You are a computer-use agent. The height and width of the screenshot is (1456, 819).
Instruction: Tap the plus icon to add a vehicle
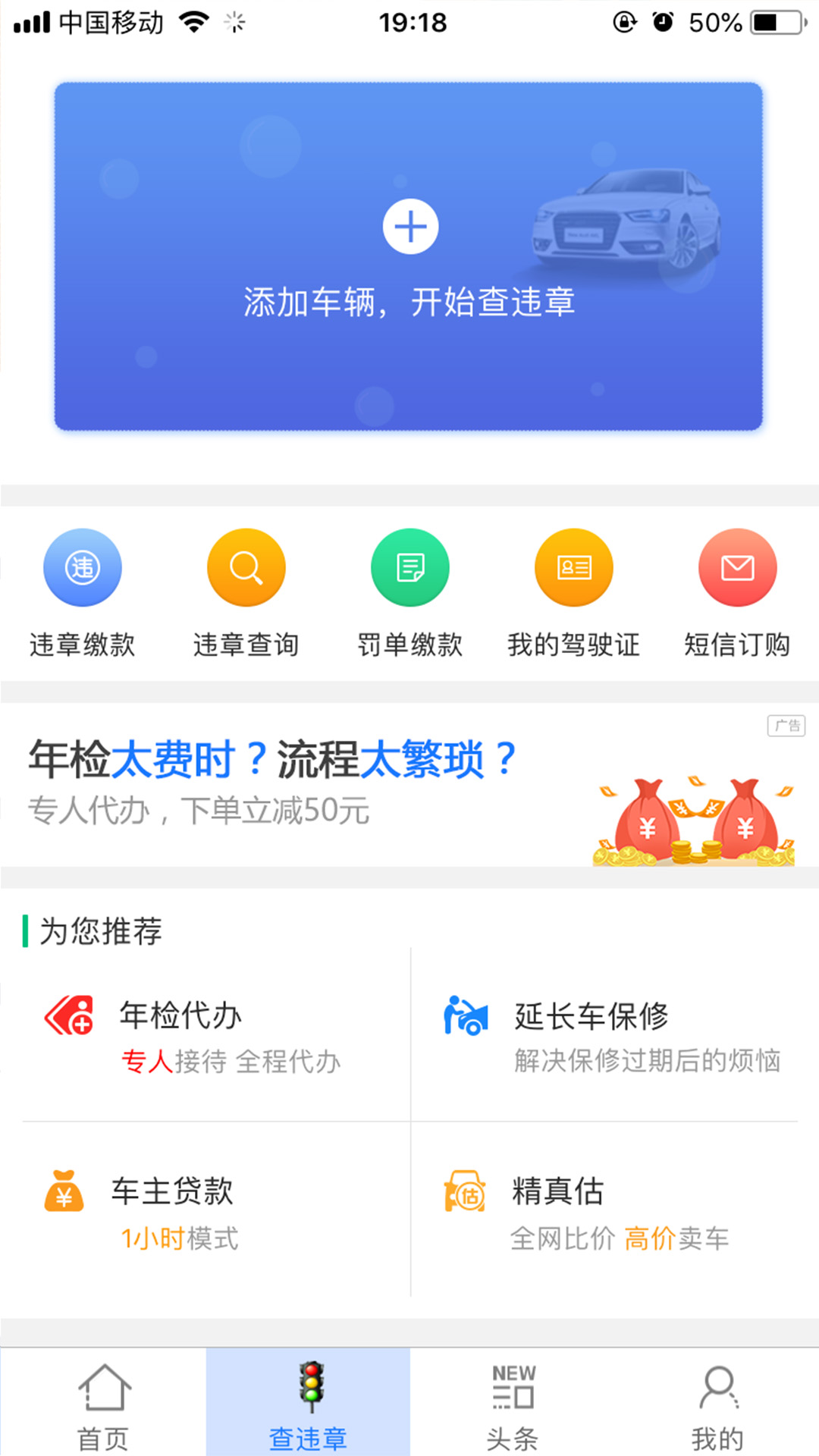pyautogui.click(x=410, y=227)
